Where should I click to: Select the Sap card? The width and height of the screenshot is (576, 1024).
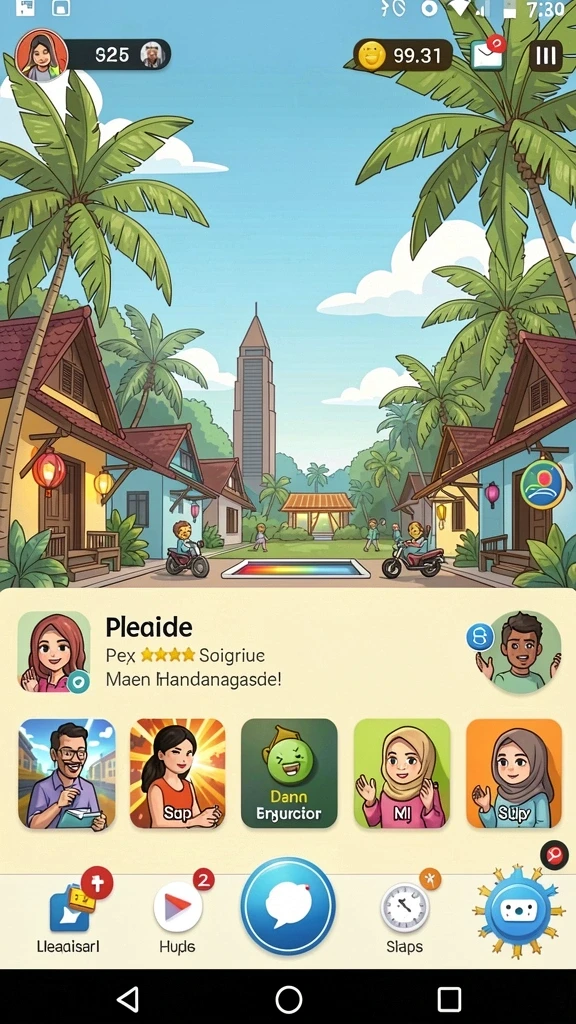[x=178, y=774]
